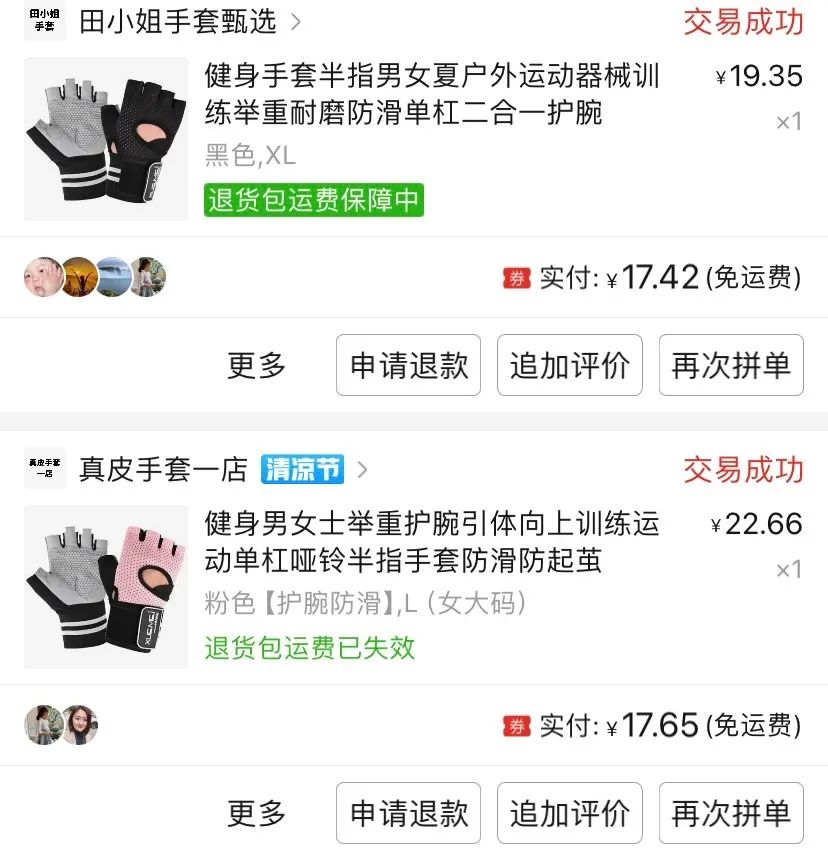The image size is (828, 853).
Task: Tap 追加评价 for the black gloves order
Action: 569,366
